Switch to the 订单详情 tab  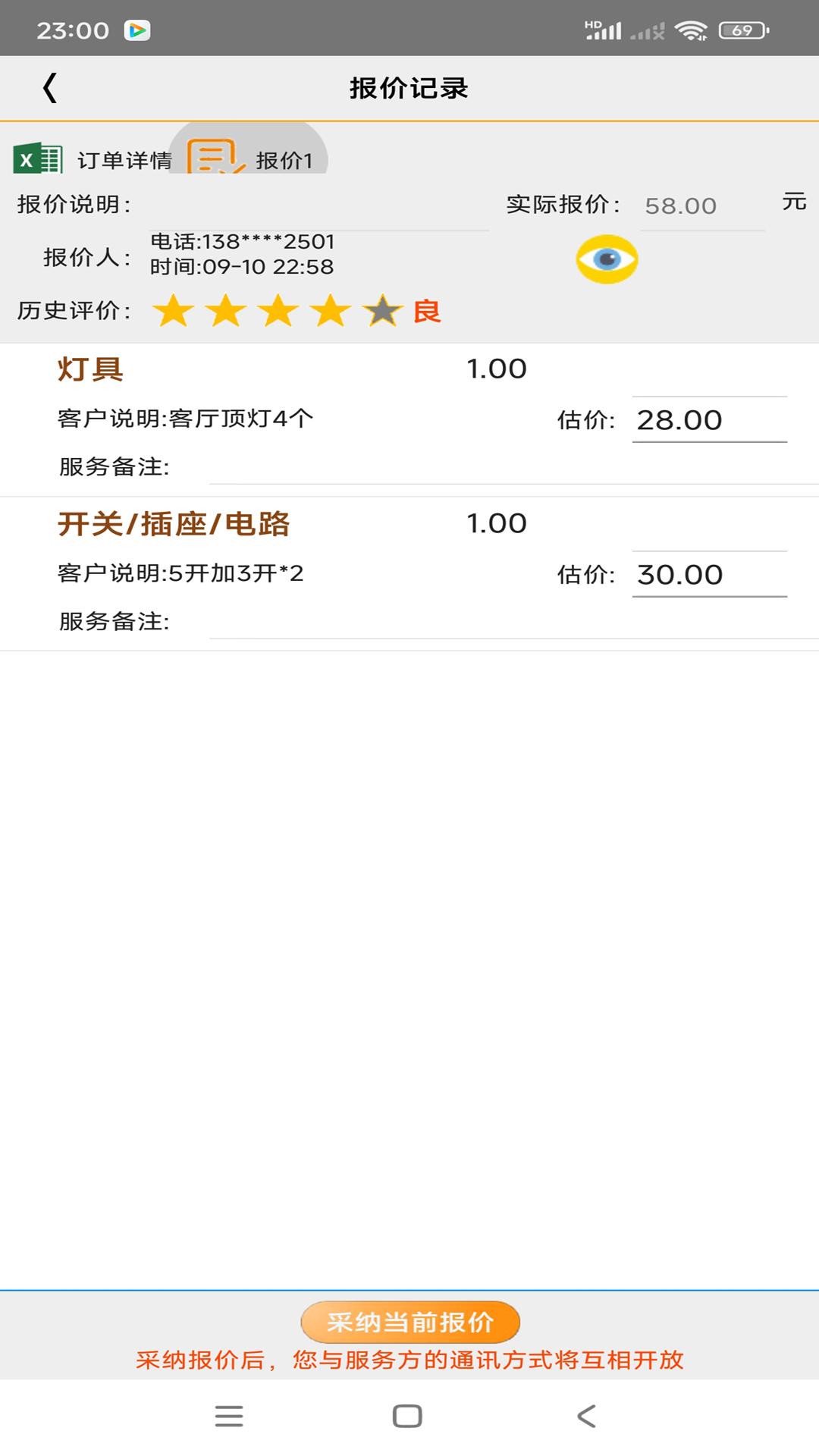[124, 158]
